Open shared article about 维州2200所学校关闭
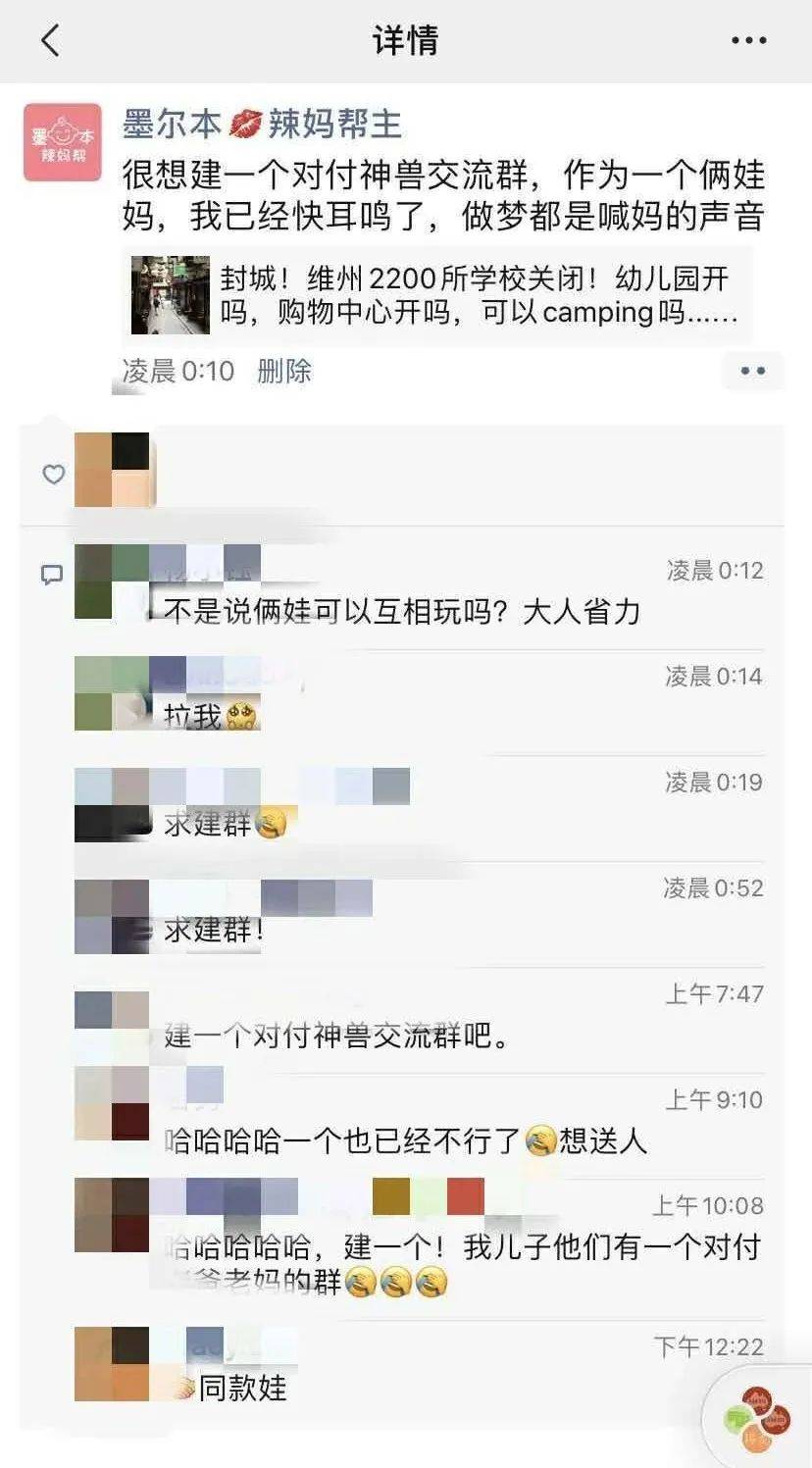 pos(441,295)
